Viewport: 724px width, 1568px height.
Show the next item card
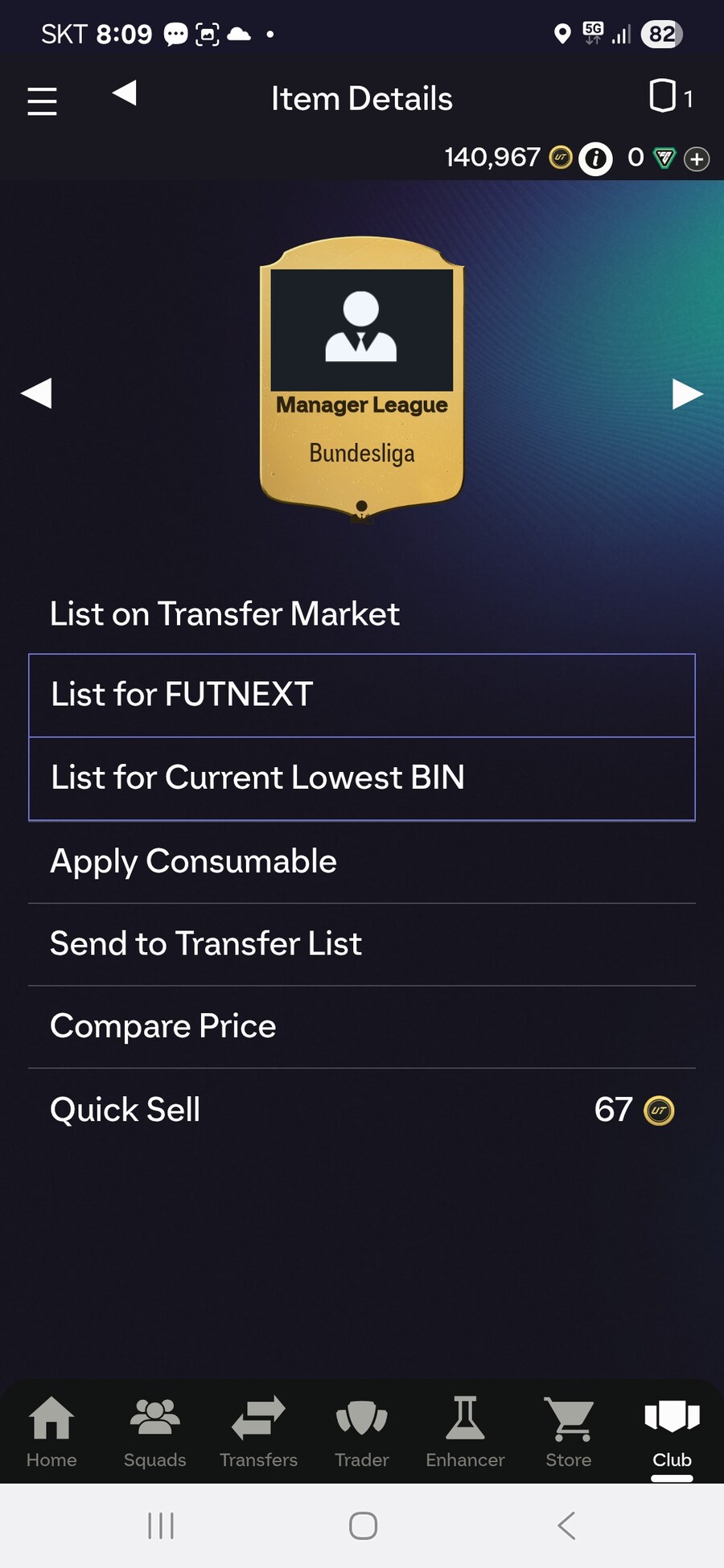(687, 393)
